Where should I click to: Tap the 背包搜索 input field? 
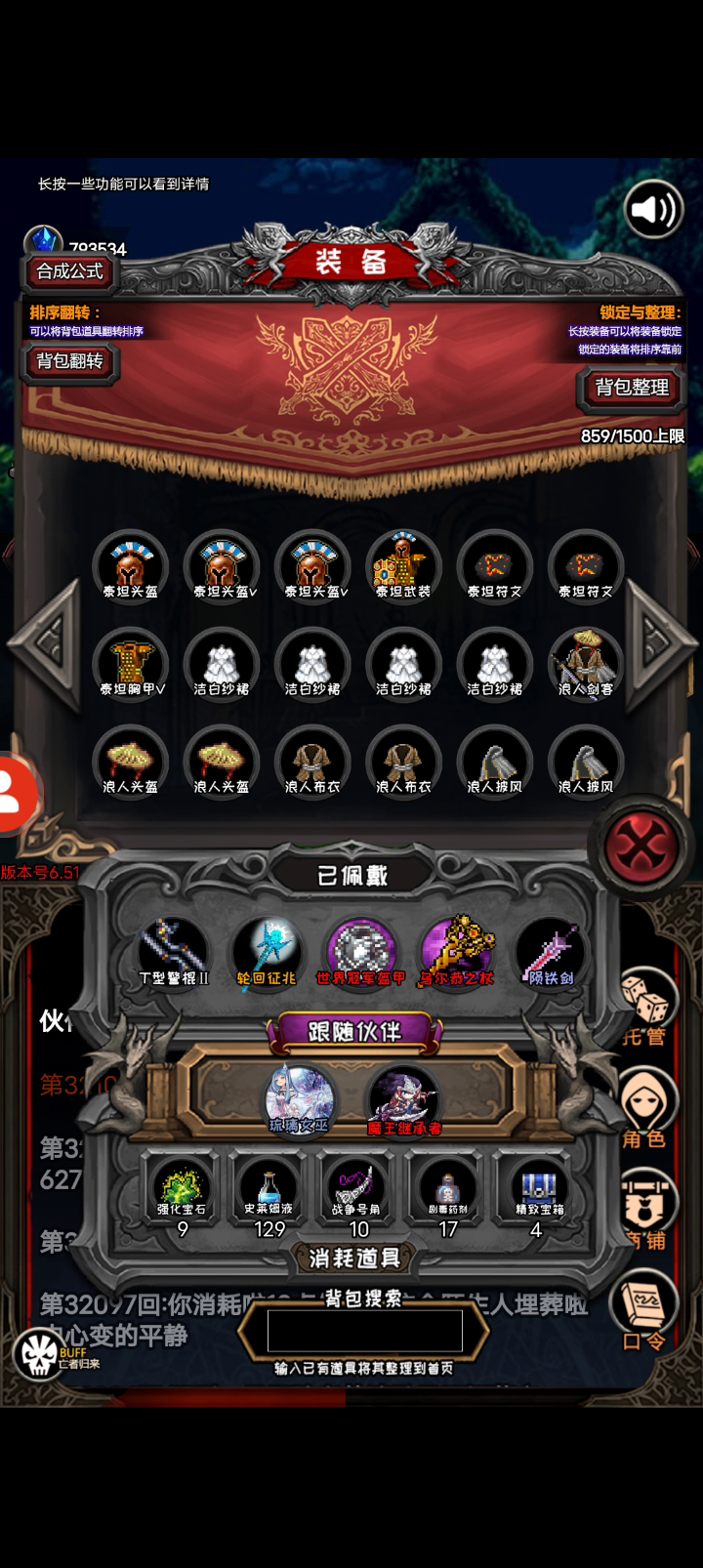pyautogui.click(x=364, y=1331)
